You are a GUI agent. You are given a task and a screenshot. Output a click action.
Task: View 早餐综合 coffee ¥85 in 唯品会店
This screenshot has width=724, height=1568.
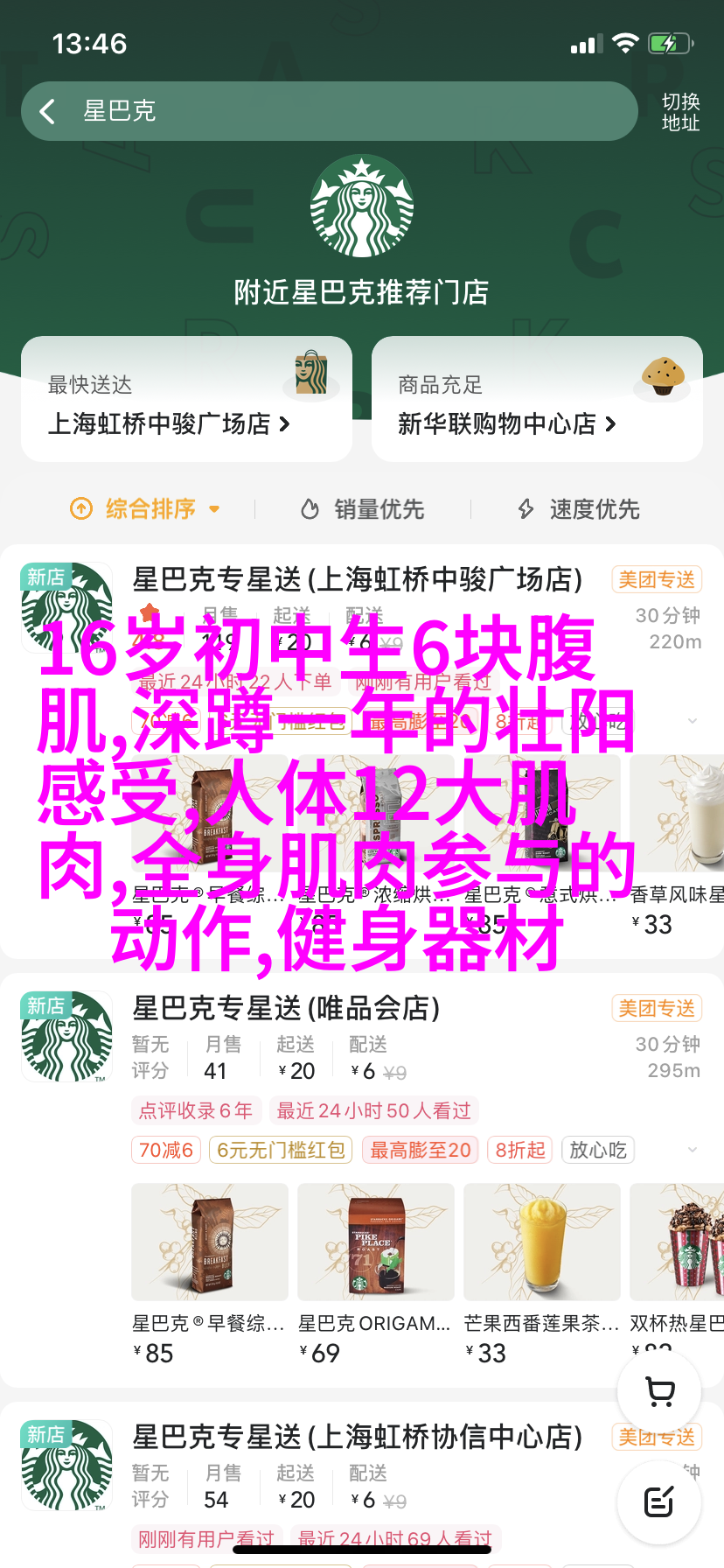coord(210,1242)
